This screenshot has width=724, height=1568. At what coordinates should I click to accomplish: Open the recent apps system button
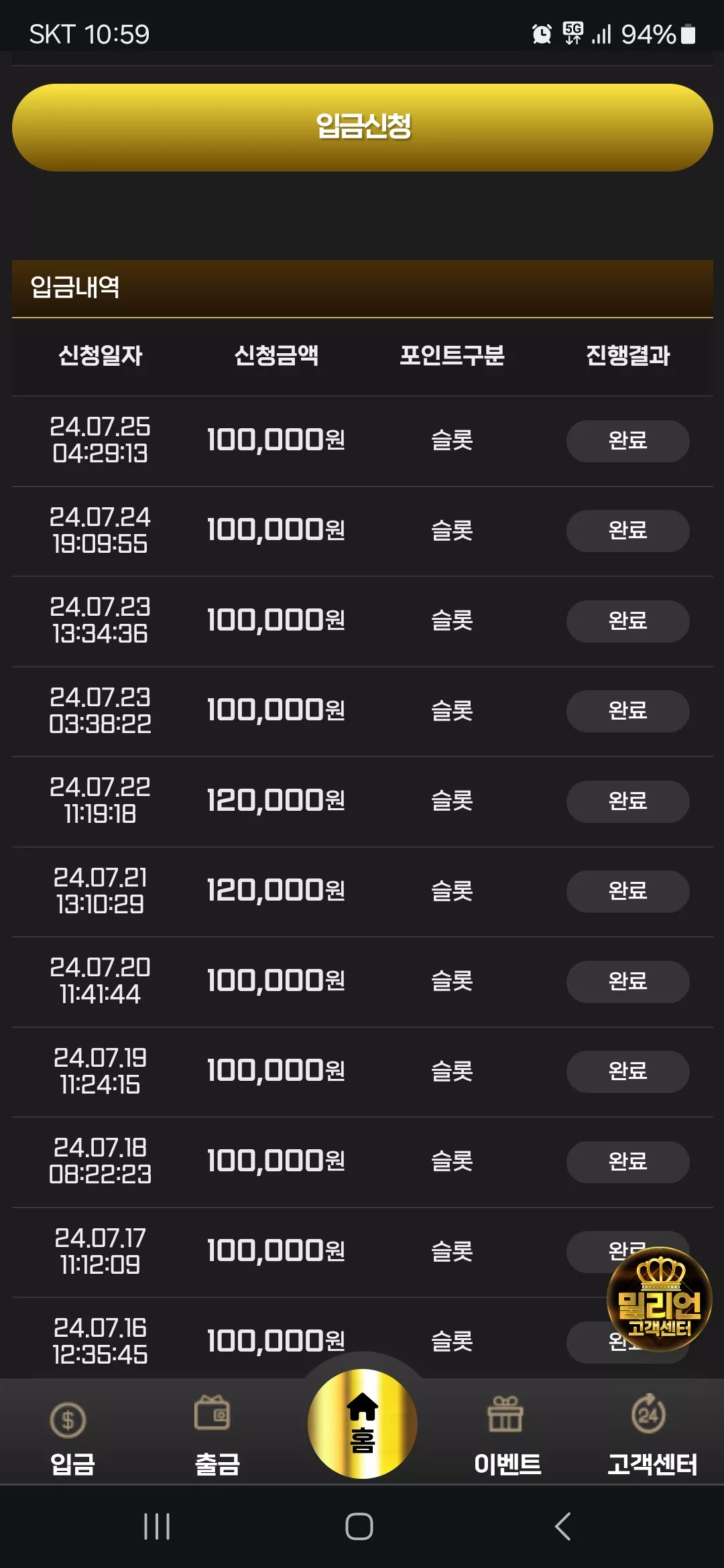coord(157,1526)
